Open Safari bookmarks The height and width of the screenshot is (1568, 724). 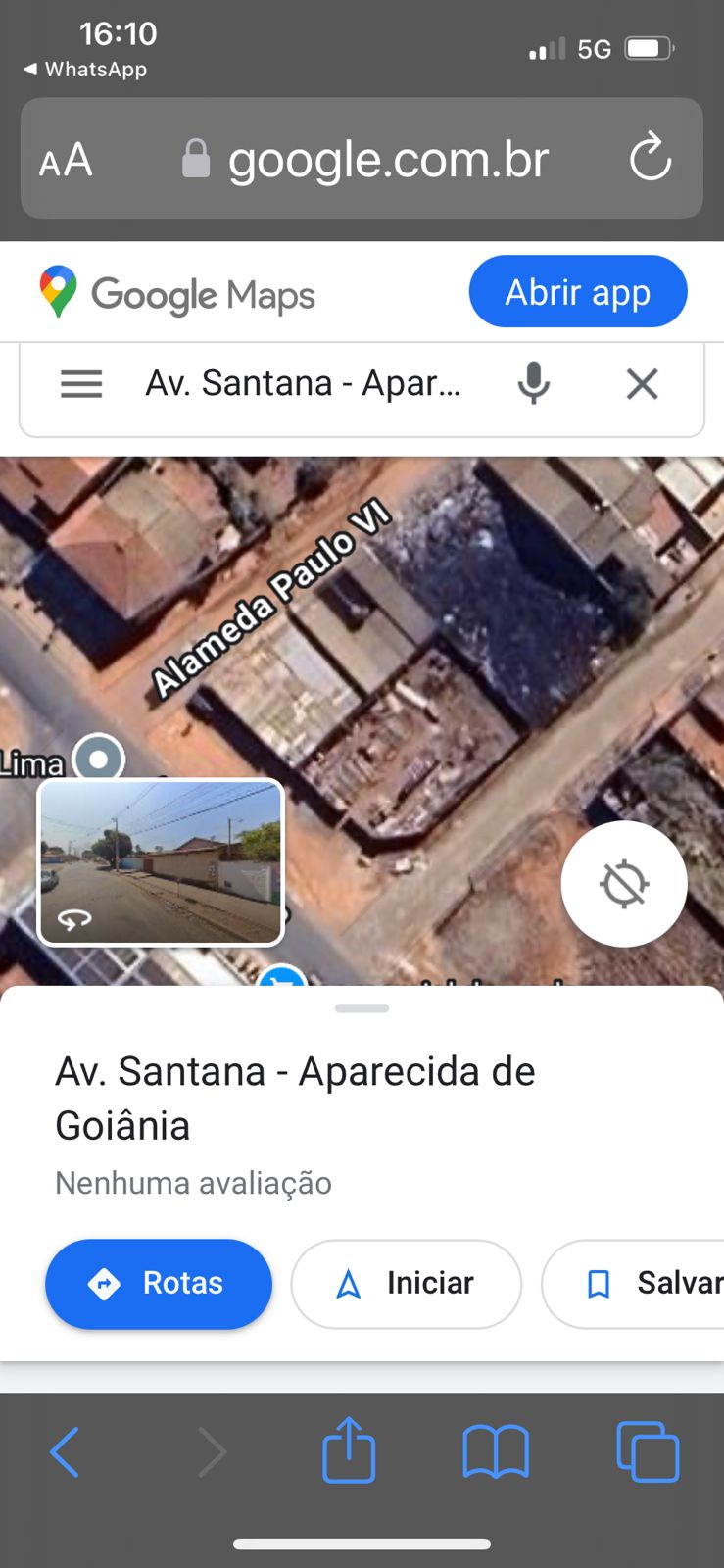(x=496, y=1451)
